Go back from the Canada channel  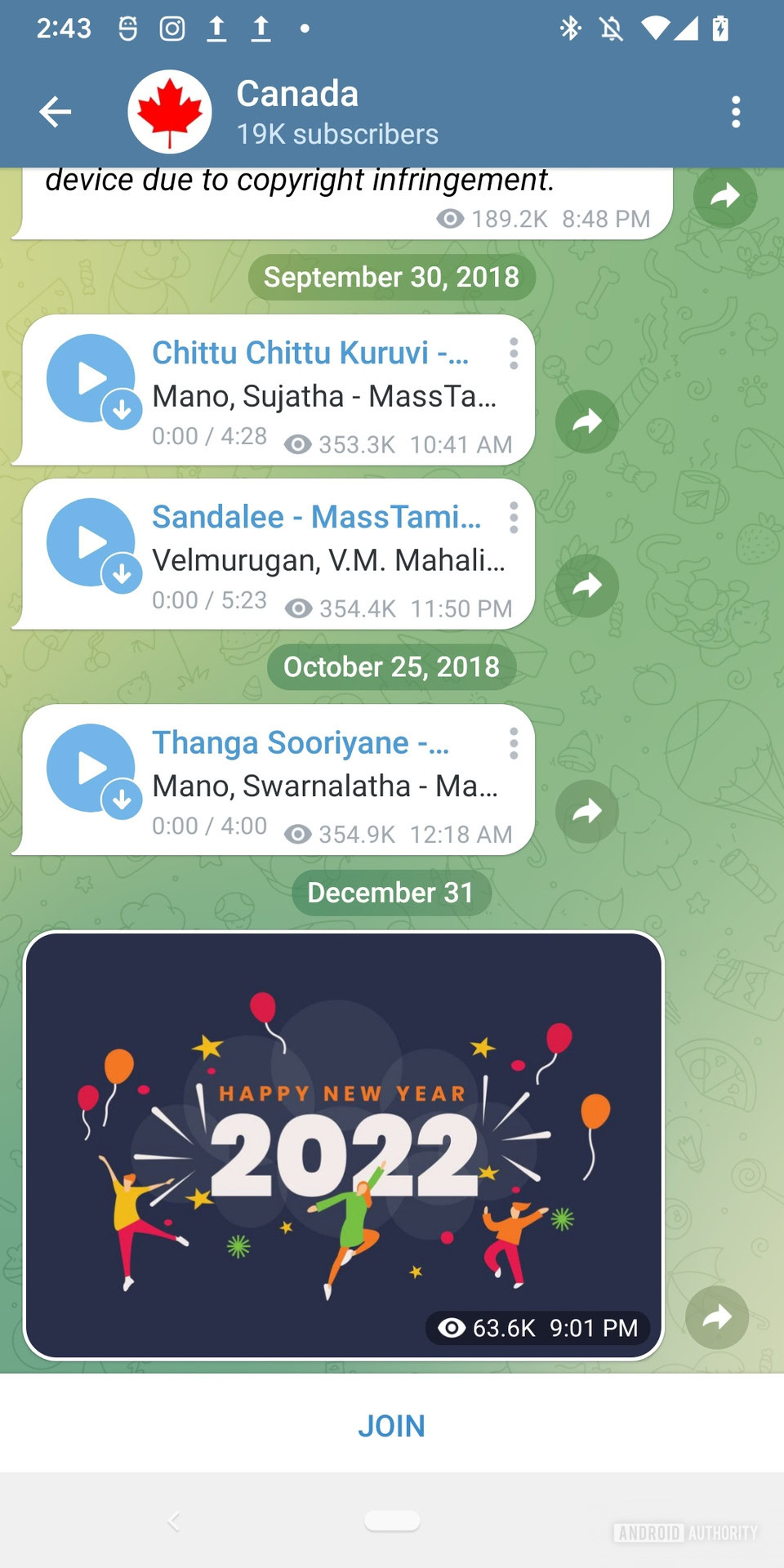[x=56, y=112]
